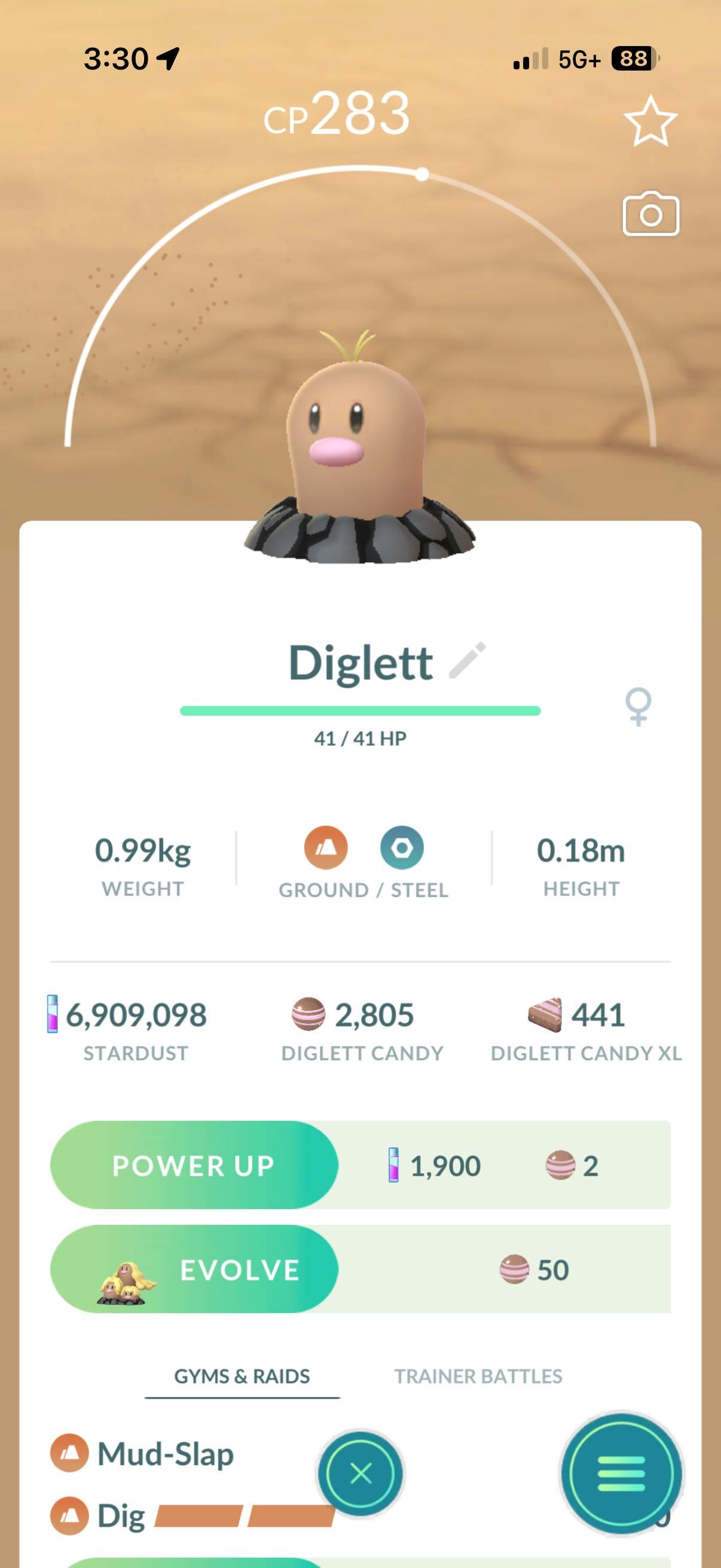This screenshot has width=721, height=1568.
Task: Mark Diglett as favorite with the star
Action: [x=650, y=121]
